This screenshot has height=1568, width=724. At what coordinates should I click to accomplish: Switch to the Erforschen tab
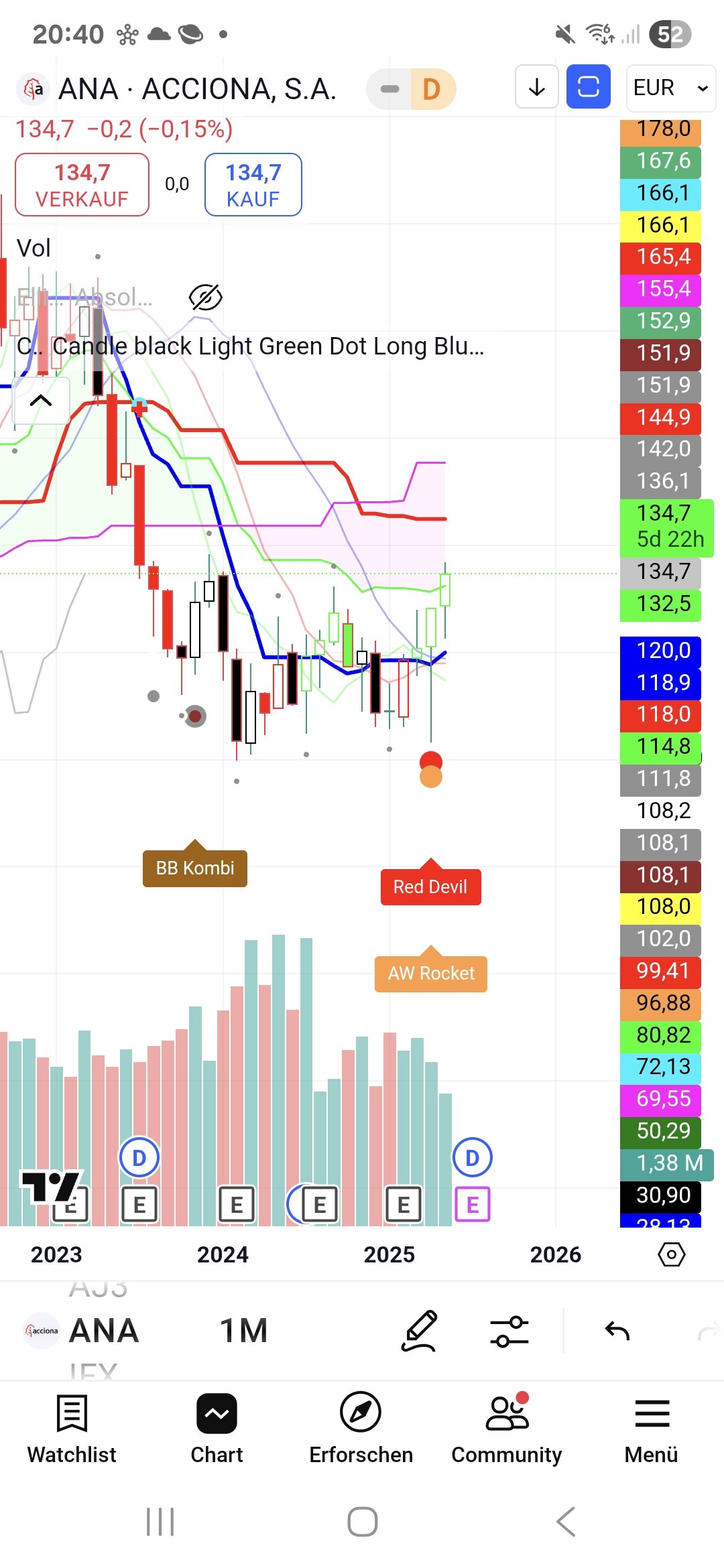point(361,1427)
